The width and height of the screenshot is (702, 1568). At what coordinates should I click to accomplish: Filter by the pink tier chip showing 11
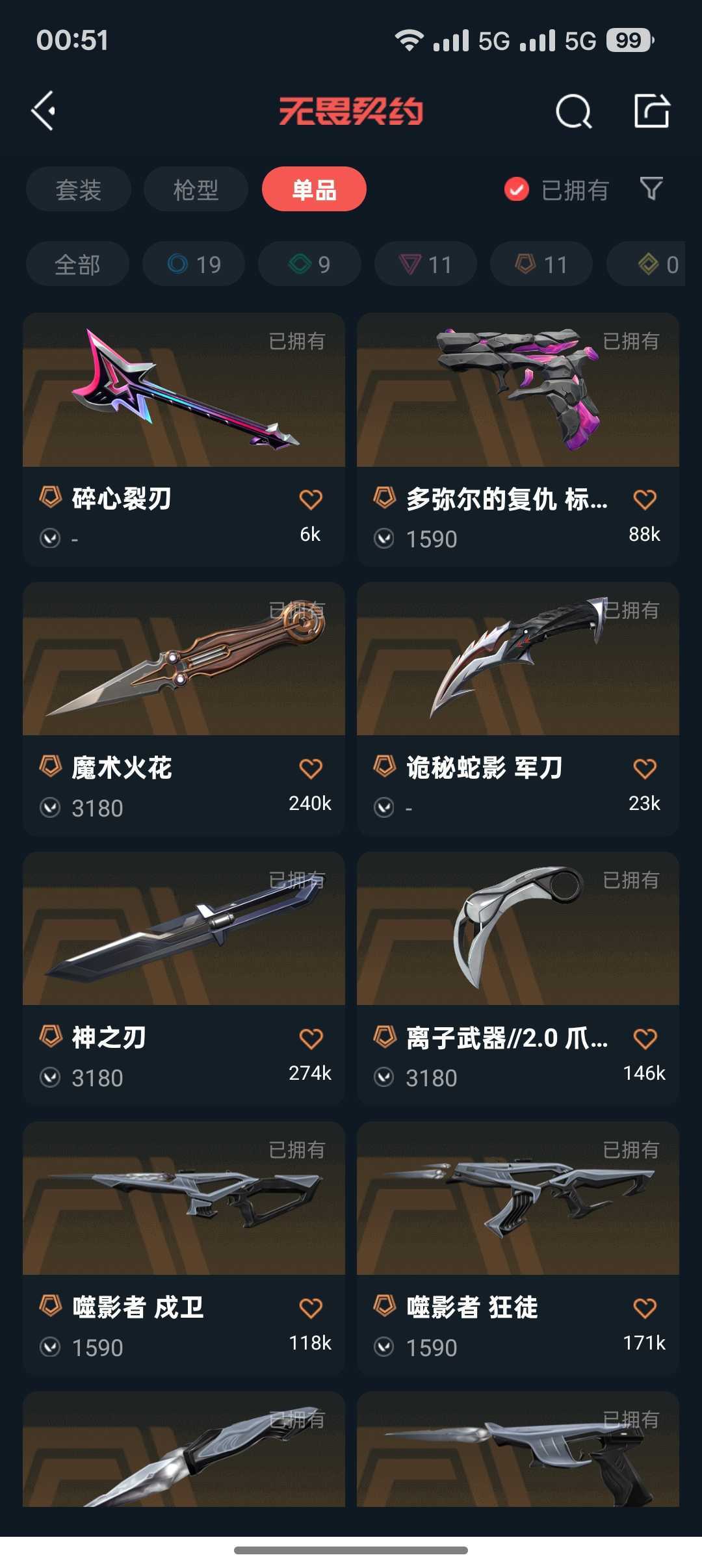pyautogui.click(x=425, y=264)
